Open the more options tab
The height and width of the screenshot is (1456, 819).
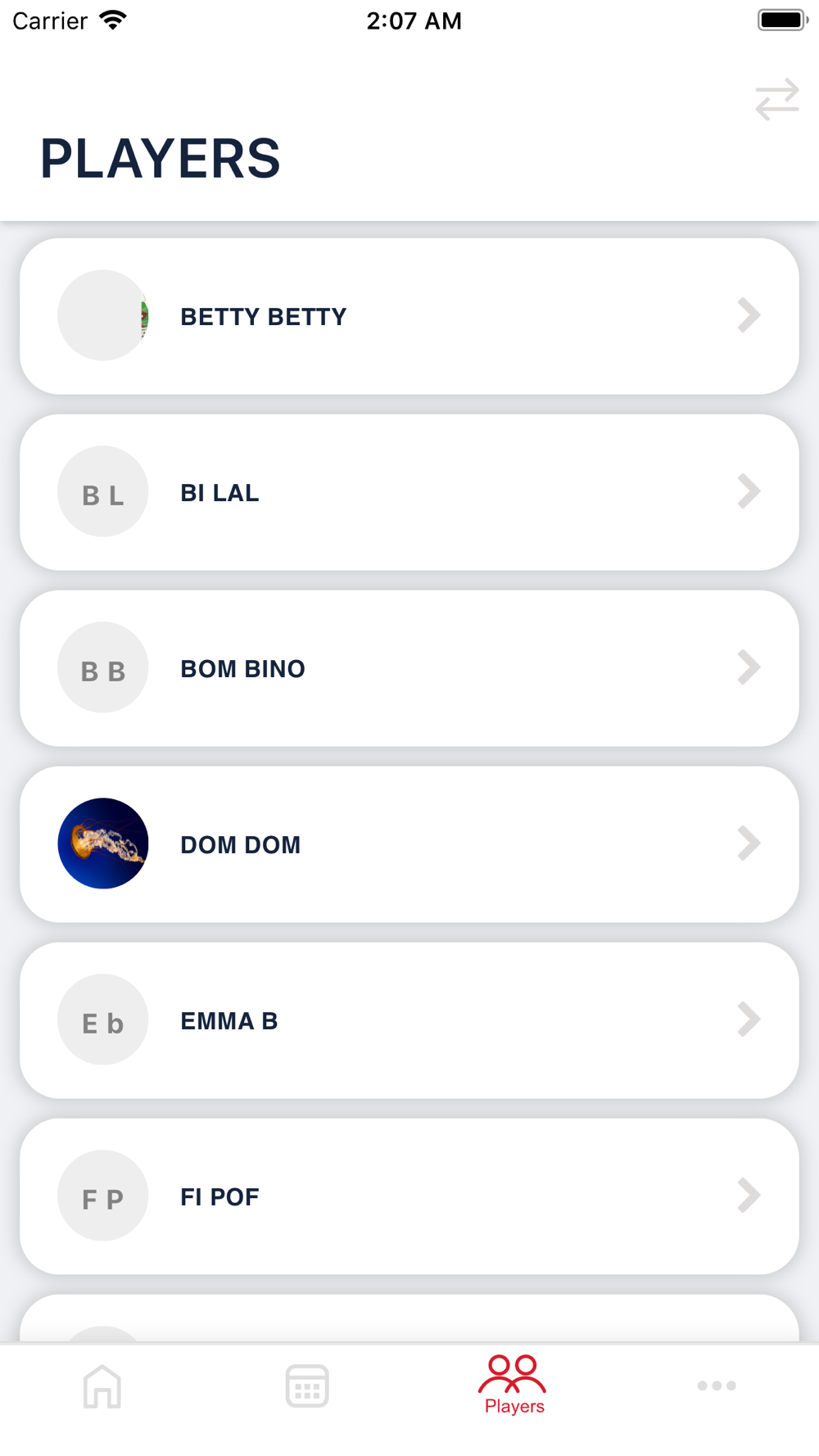[x=717, y=1386]
